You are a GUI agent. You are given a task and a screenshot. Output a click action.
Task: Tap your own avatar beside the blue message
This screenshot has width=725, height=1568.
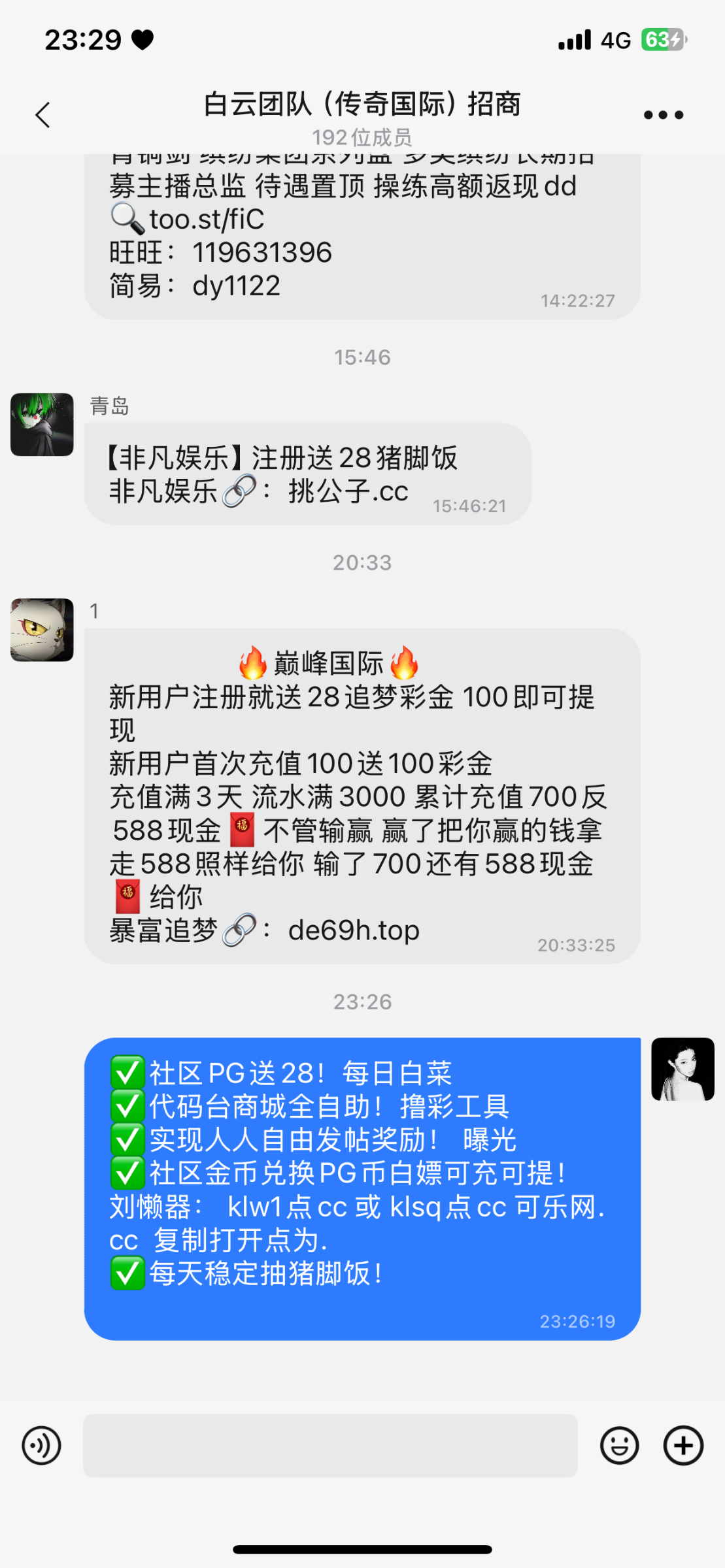pyautogui.click(x=683, y=1069)
